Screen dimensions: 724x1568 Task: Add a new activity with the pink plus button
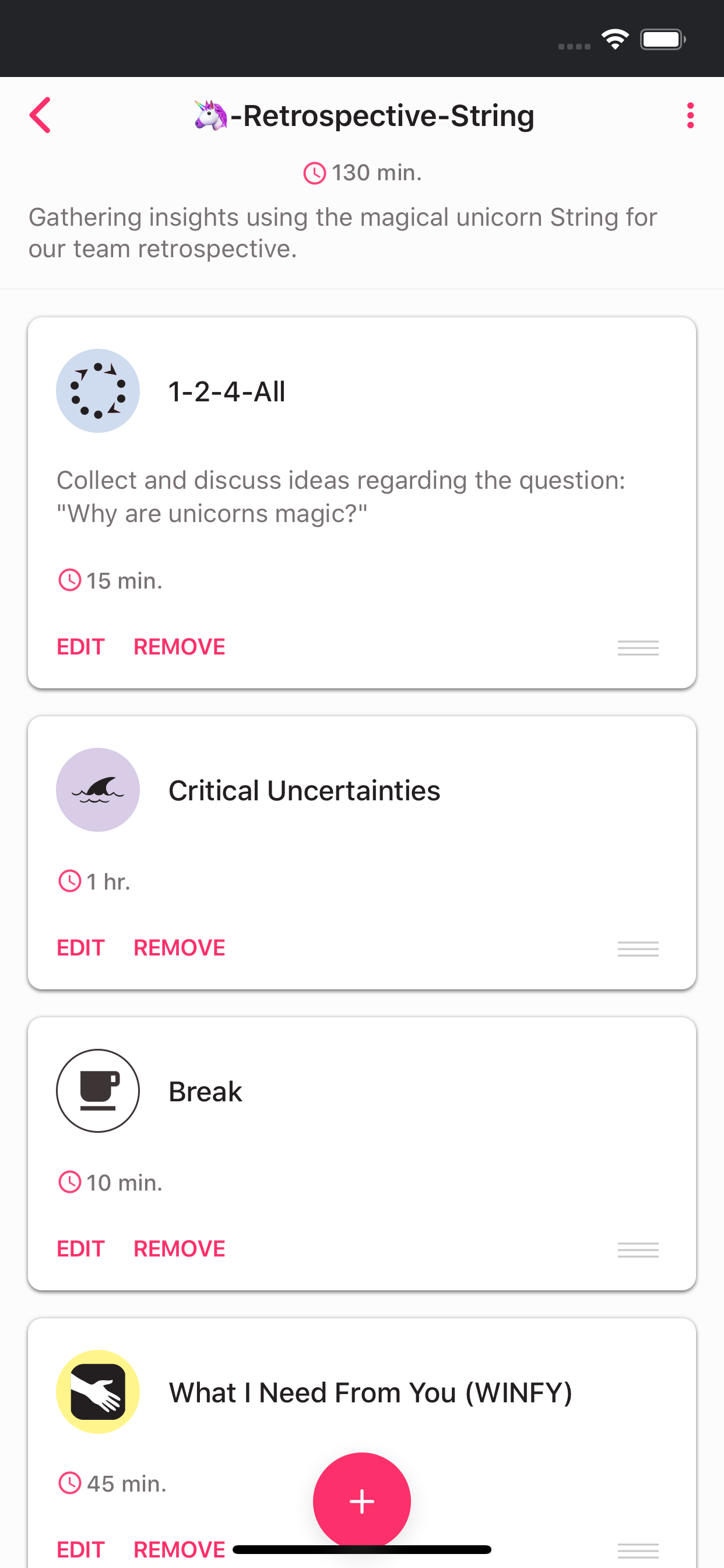362,1500
